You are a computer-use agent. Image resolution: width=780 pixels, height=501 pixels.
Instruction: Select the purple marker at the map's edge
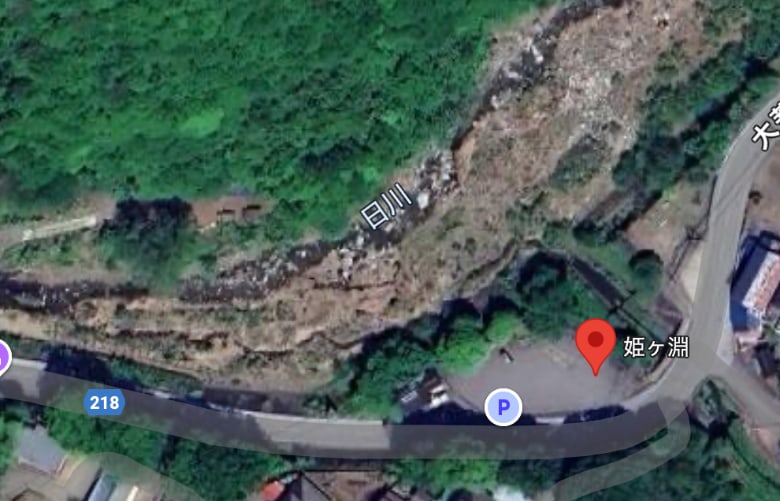point(3,357)
